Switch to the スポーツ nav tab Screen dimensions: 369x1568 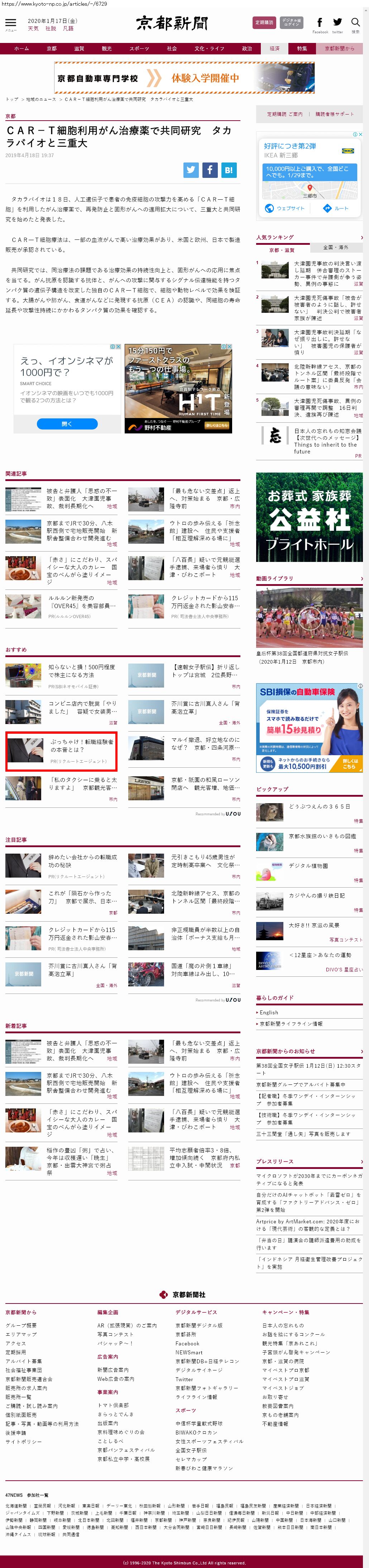click(139, 49)
